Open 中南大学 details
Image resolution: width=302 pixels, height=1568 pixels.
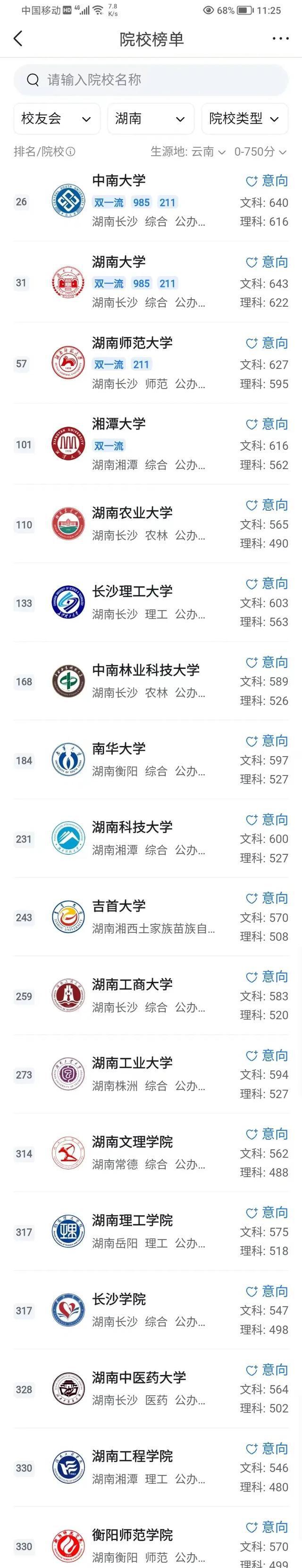tap(119, 181)
